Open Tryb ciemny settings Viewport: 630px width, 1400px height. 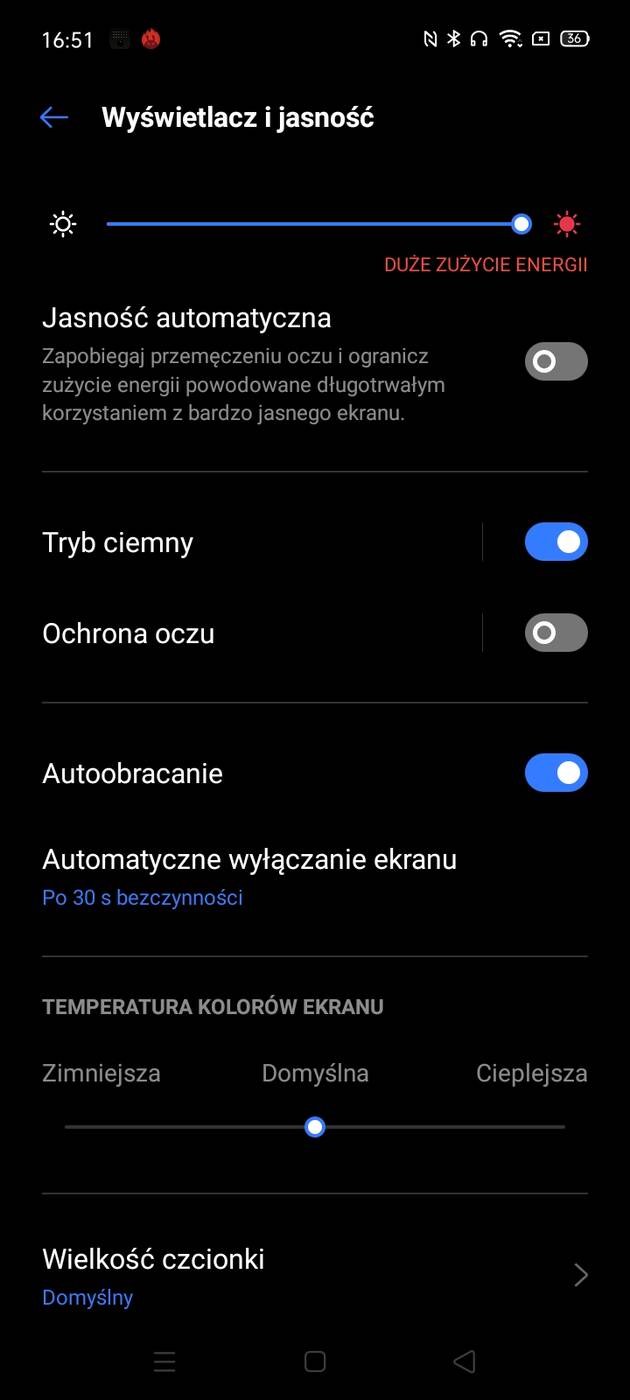click(200, 543)
